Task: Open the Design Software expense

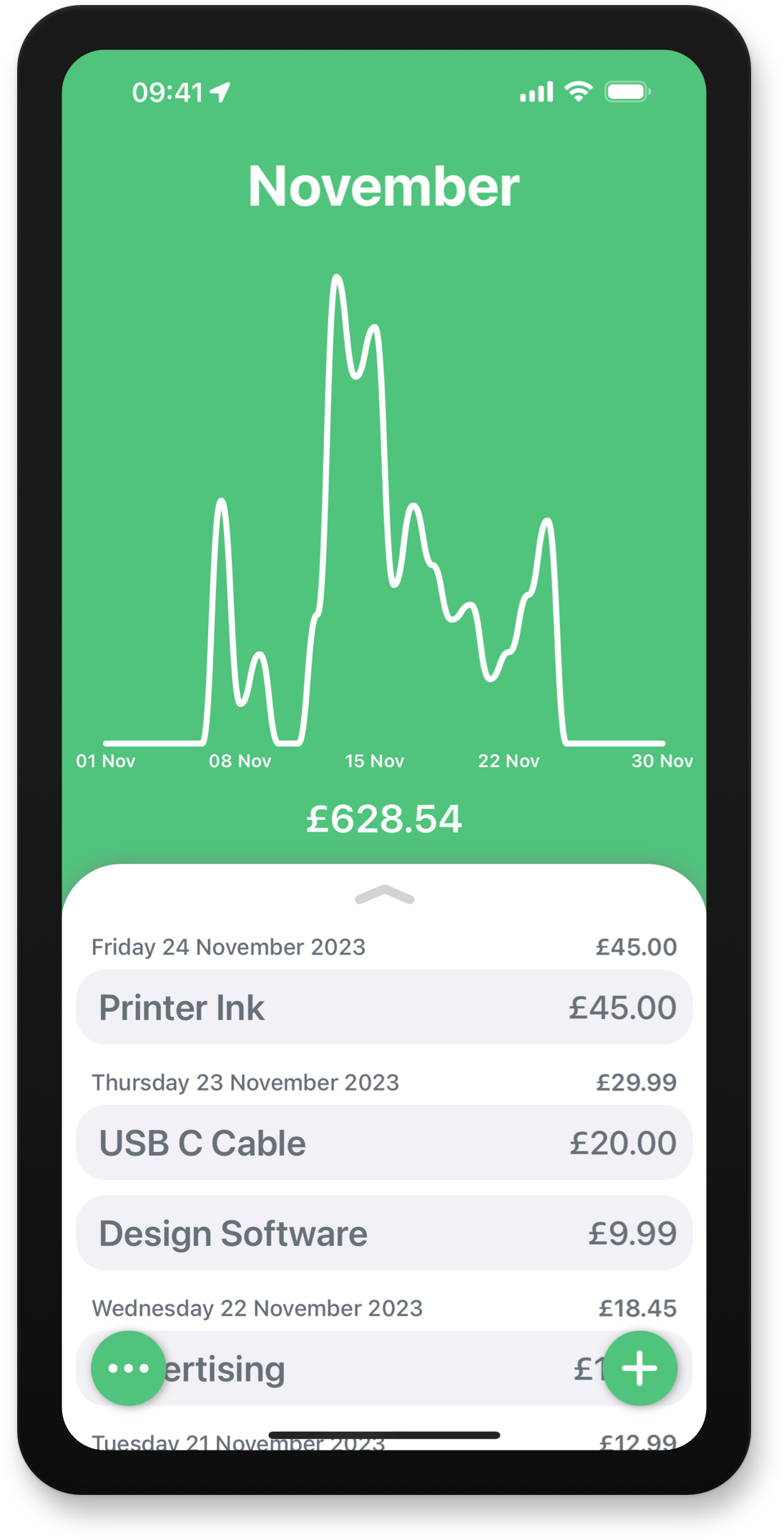Action: 383,1233
